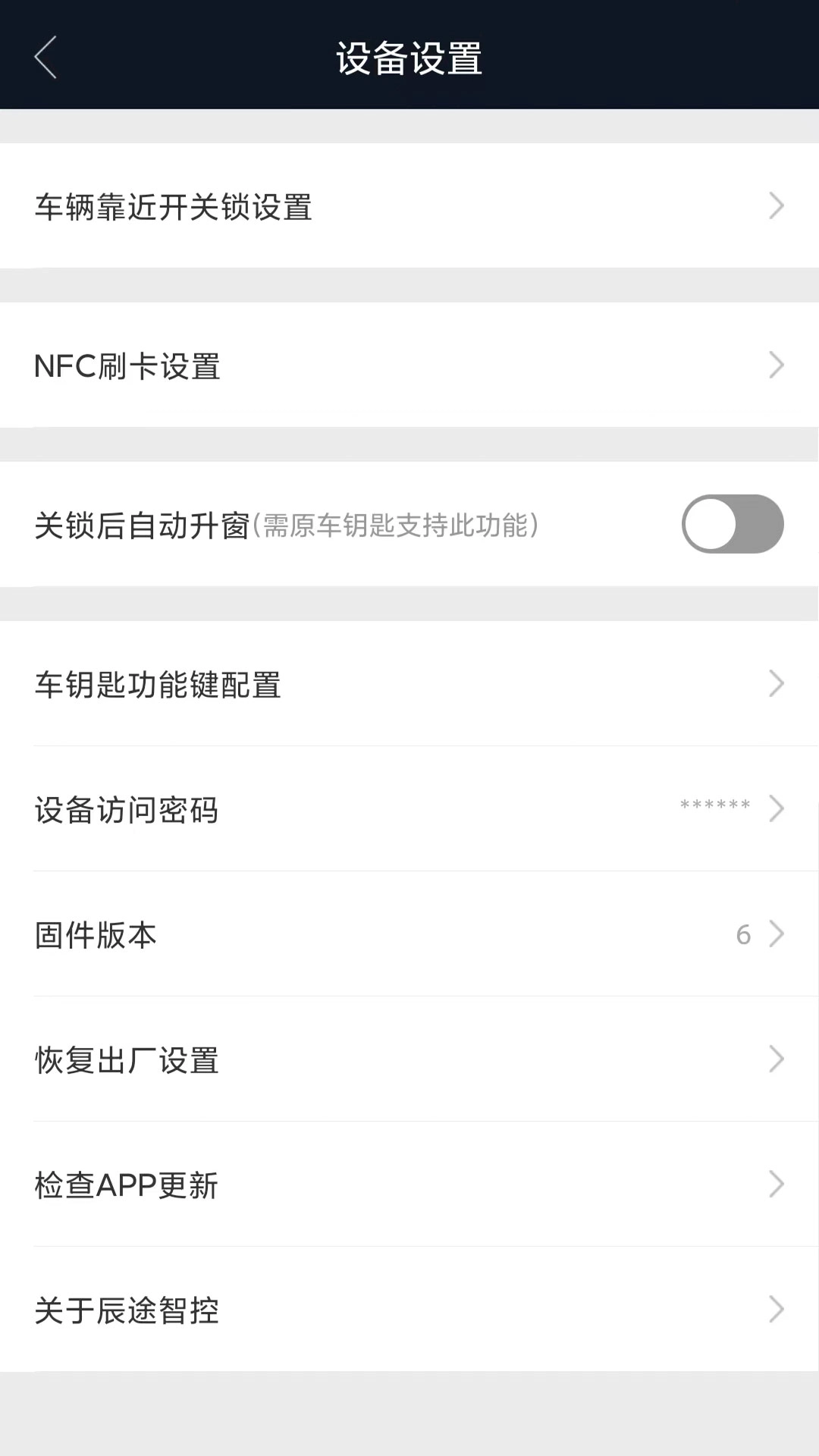Expand the chevron next to 车辆靠近开关锁设置
The height and width of the screenshot is (1456, 819).
[x=776, y=206]
